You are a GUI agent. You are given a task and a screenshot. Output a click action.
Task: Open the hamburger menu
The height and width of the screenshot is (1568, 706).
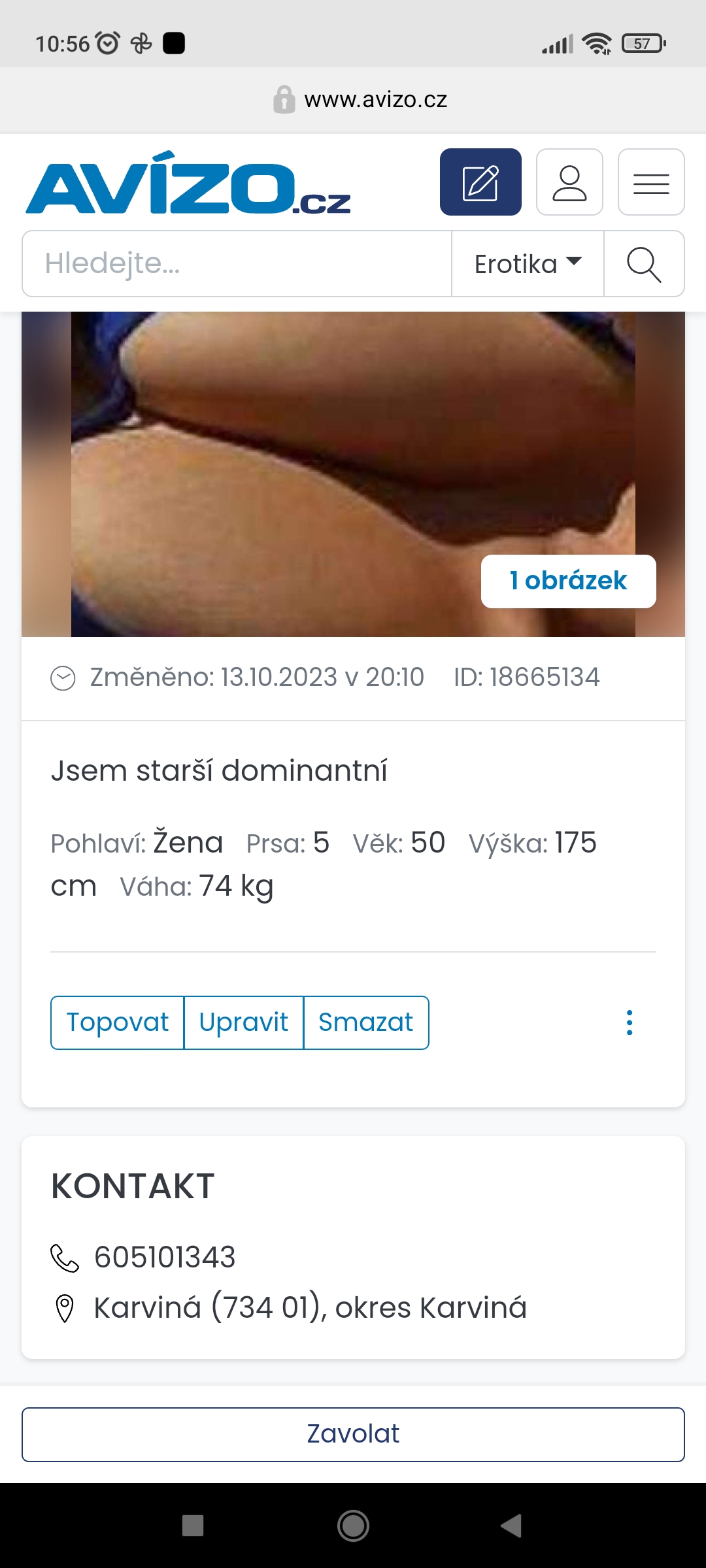(651, 182)
